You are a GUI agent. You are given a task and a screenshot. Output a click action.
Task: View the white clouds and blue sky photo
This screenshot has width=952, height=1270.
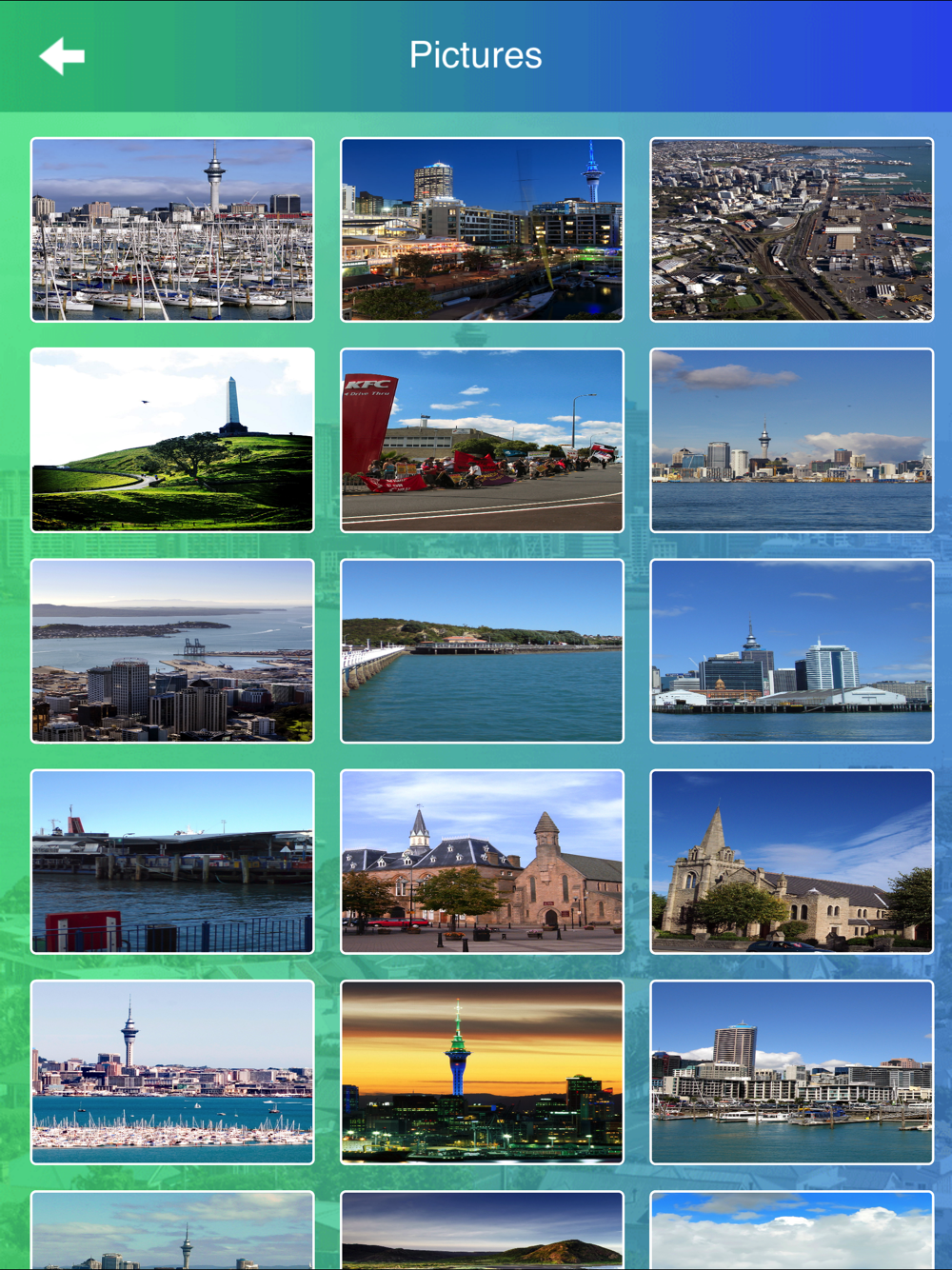tap(791, 1230)
